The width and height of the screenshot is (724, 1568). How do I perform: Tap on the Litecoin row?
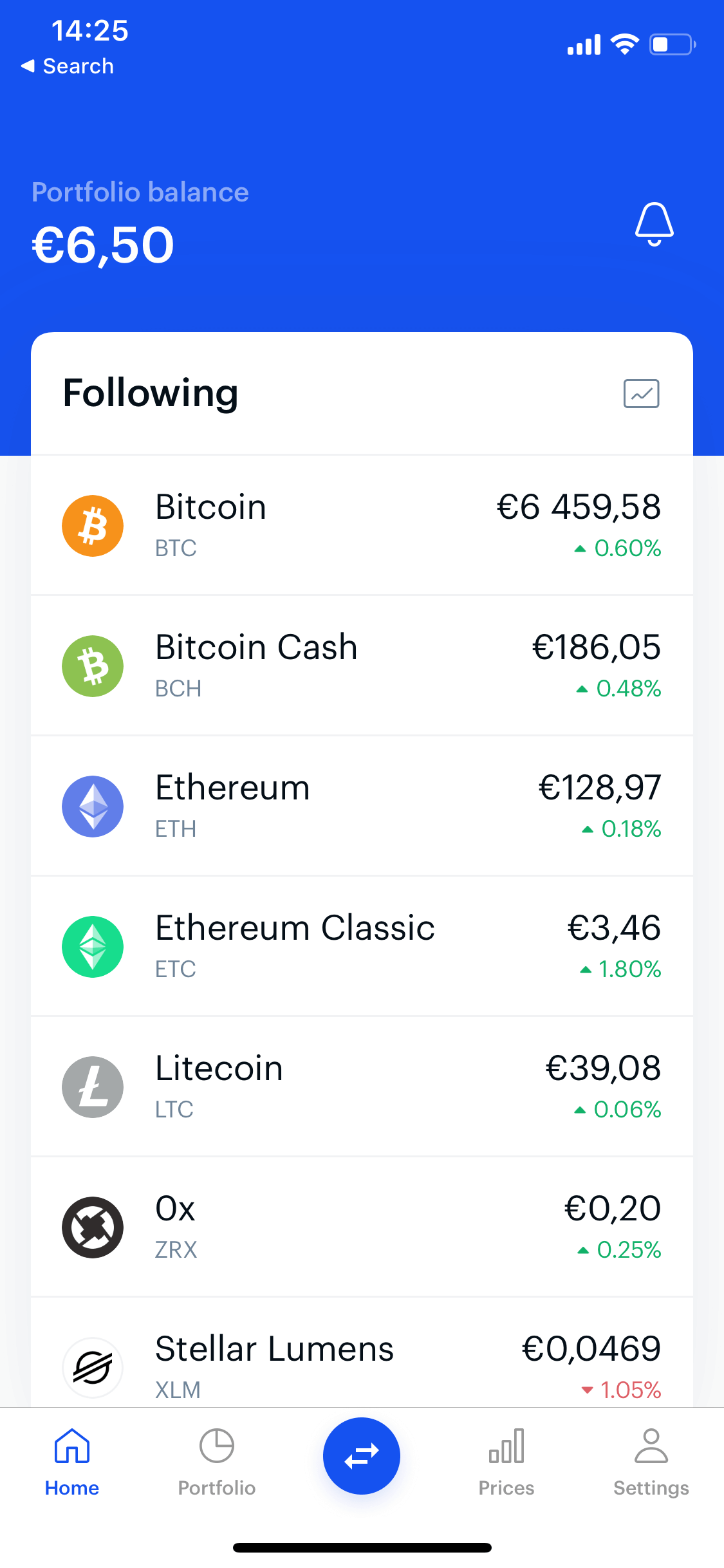[x=362, y=1087]
